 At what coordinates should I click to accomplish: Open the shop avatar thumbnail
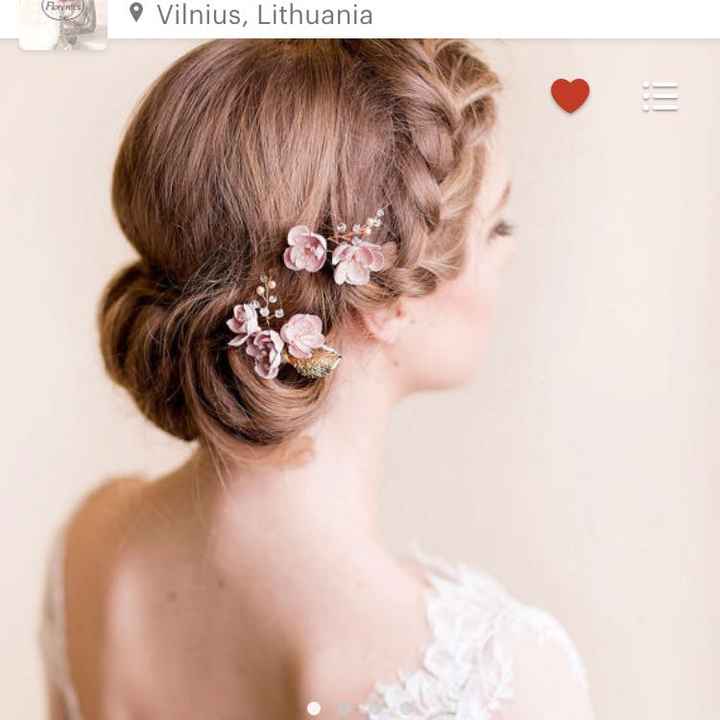click(x=62, y=24)
